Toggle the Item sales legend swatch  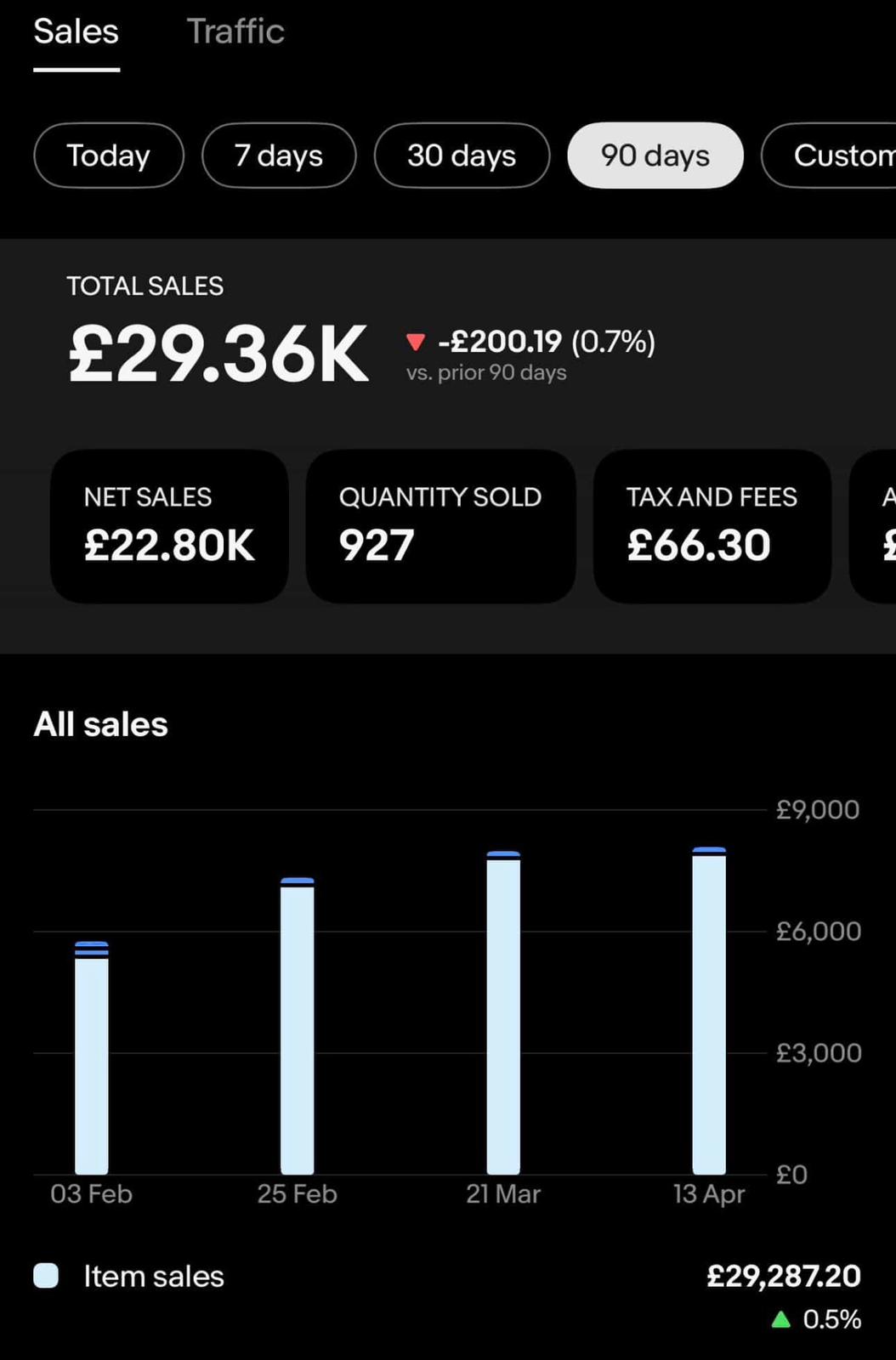(45, 1275)
